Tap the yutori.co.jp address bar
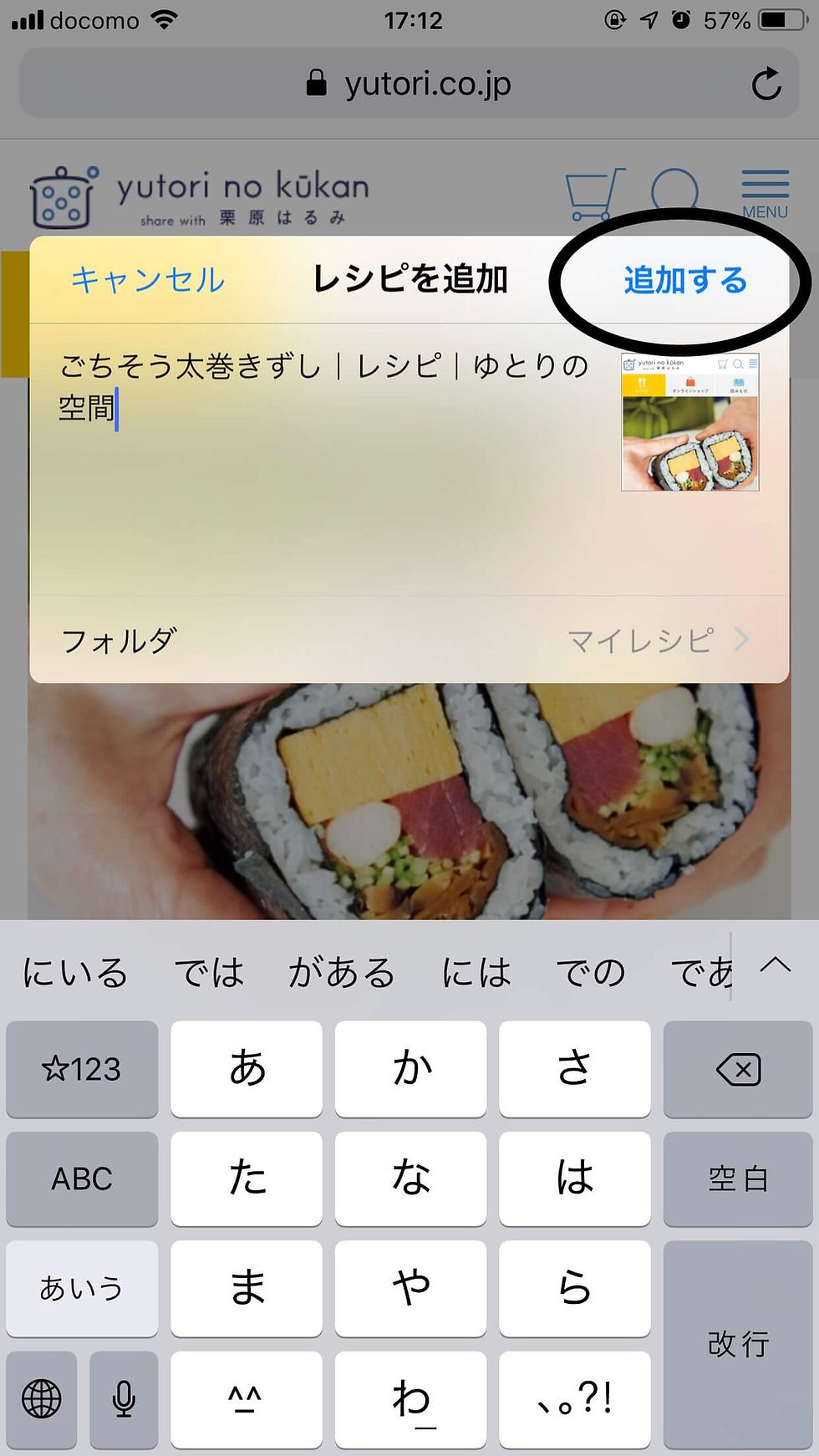819x1456 pixels. [409, 84]
